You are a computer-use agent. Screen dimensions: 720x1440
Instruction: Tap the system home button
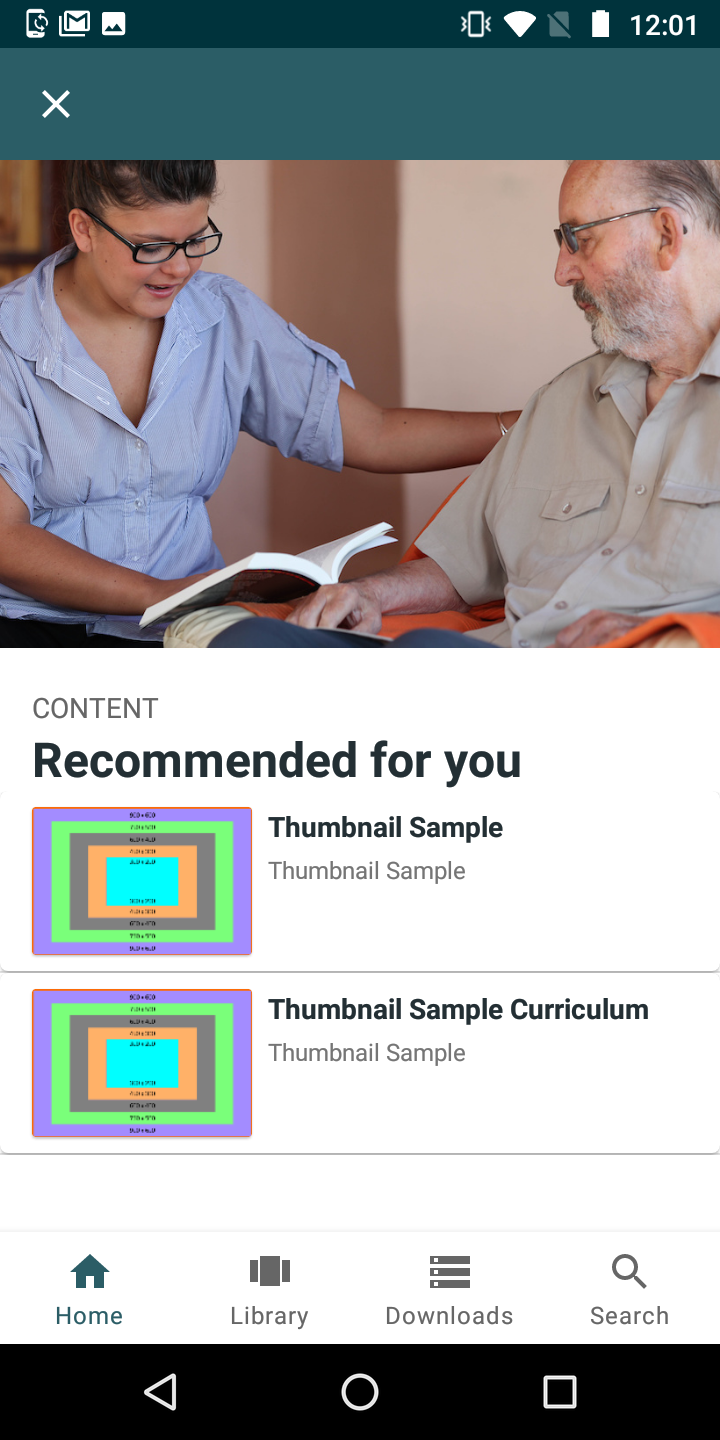tap(360, 1392)
